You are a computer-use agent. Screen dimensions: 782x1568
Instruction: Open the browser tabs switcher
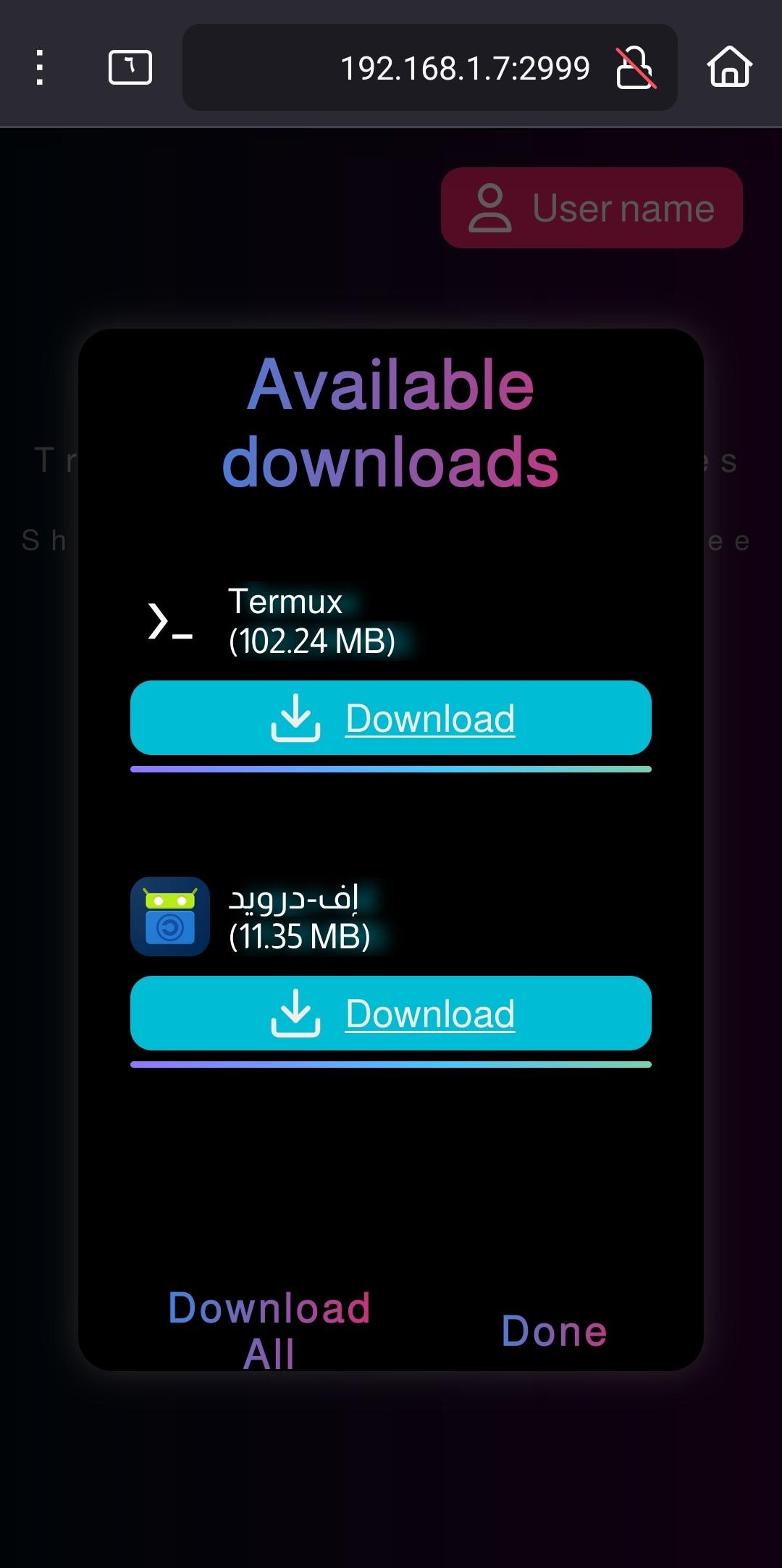[130, 67]
